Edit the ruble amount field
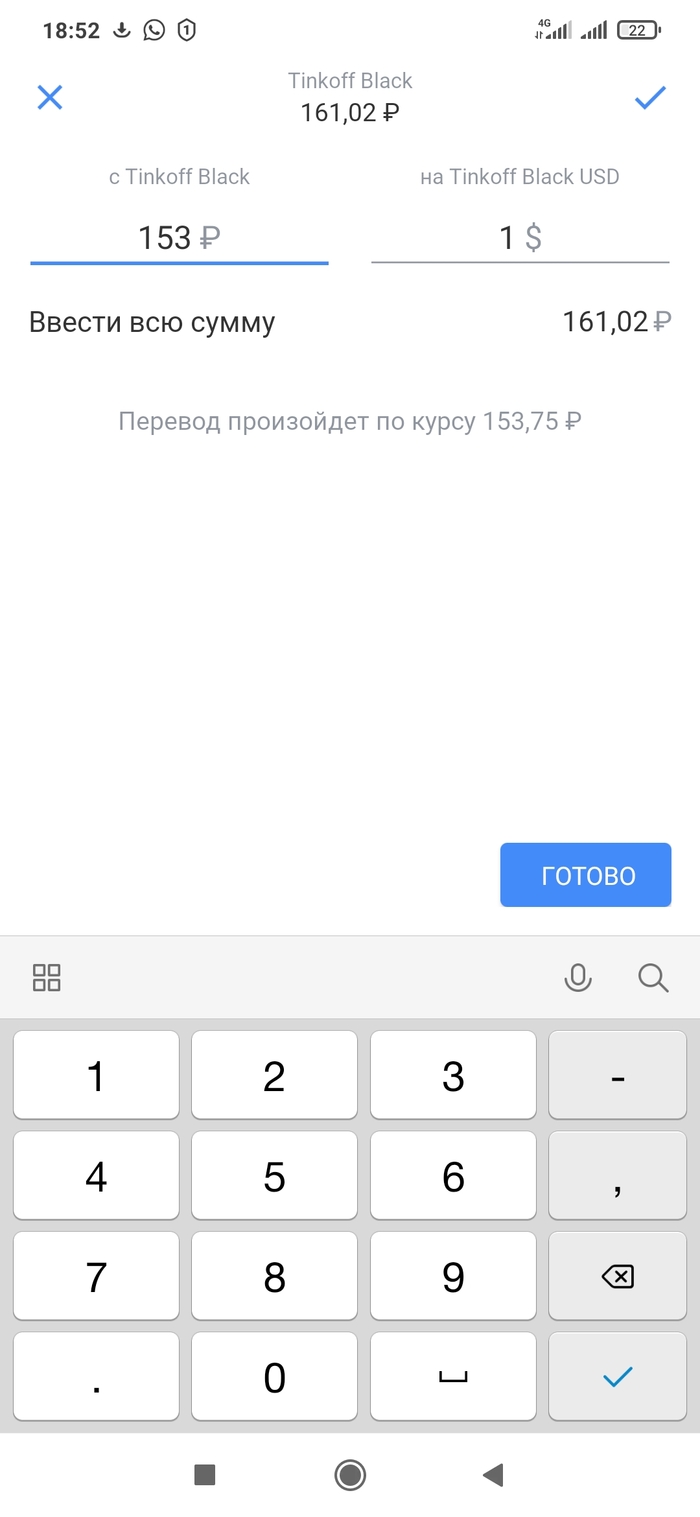The height and width of the screenshot is (1517, 700). pyautogui.click(x=179, y=238)
